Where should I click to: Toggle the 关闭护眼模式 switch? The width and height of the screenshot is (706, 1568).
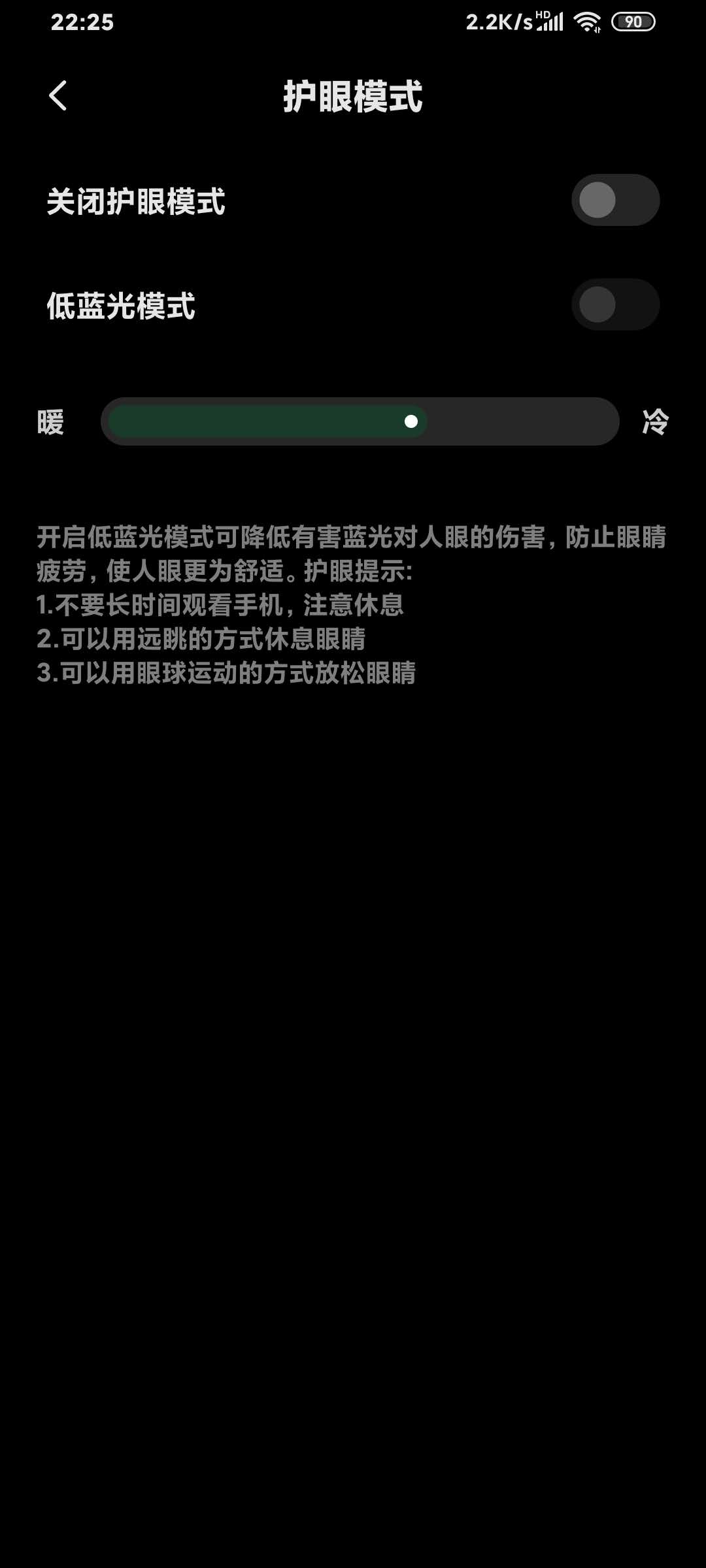615,200
